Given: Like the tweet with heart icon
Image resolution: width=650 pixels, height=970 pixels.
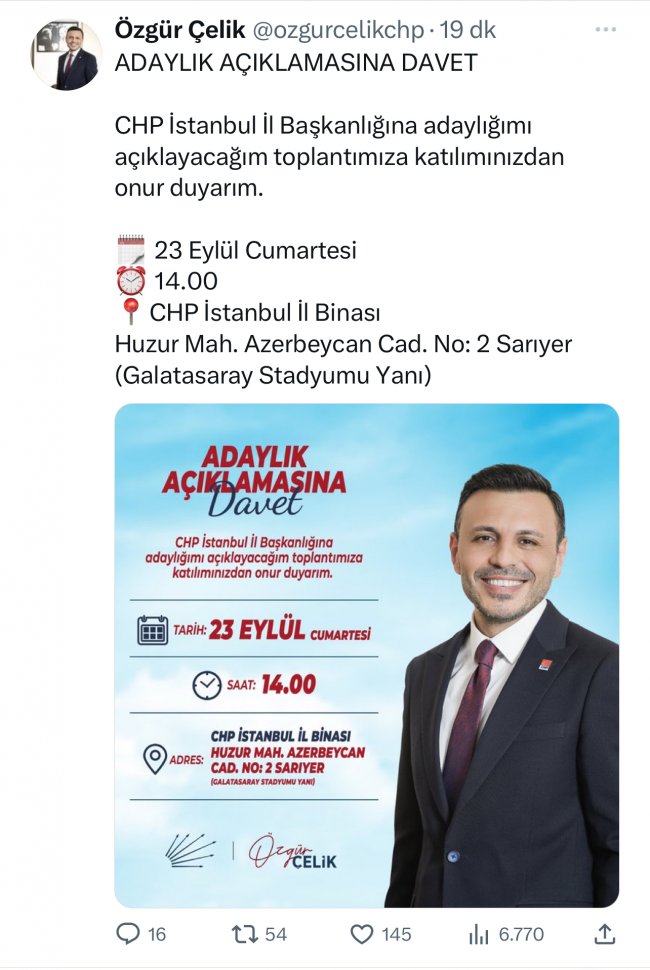Looking at the screenshot, I should pyautogui.click(x=362, y=934).
